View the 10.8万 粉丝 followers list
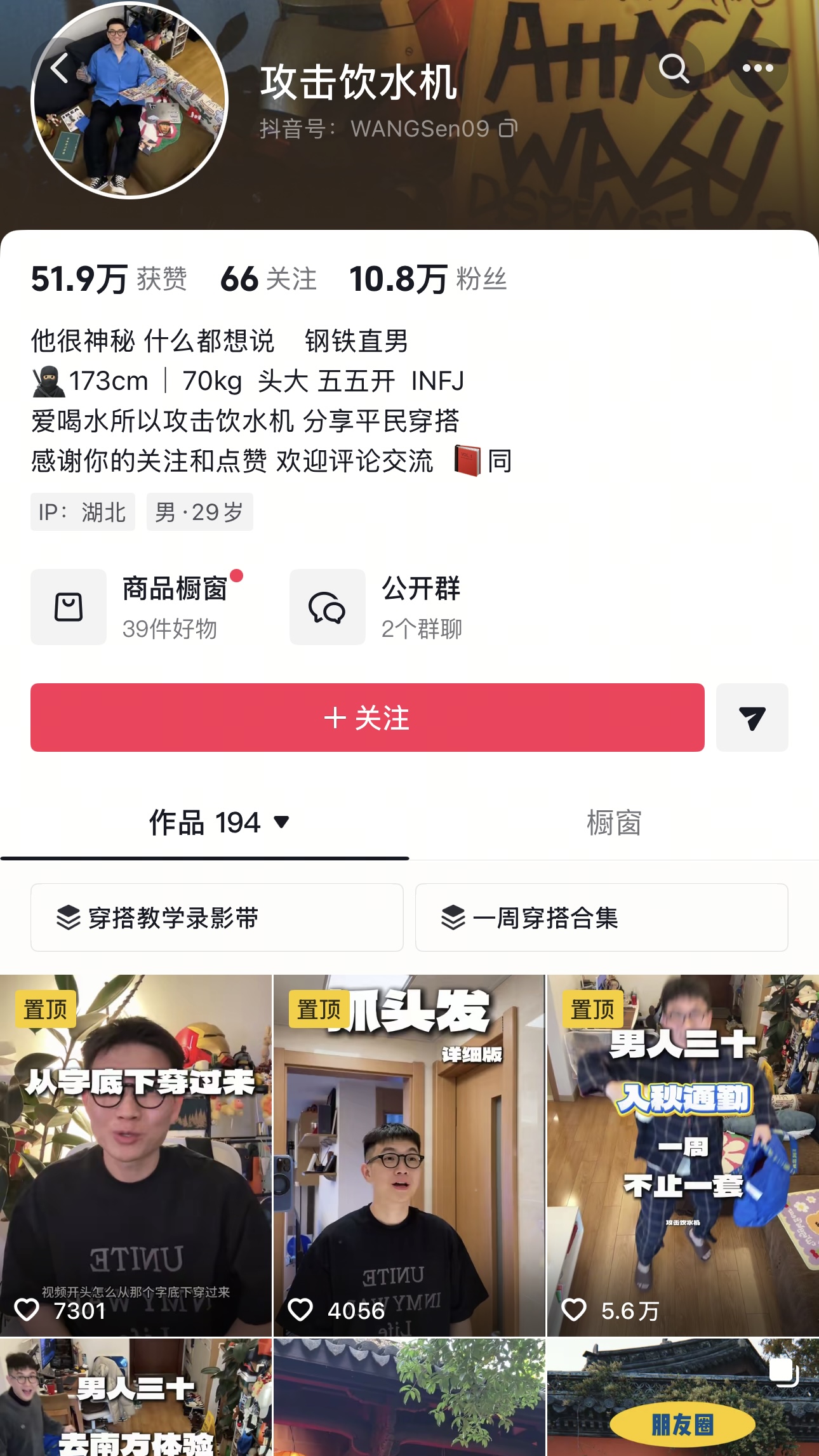Image resolution: width=819 pixels, height=1456 pixels. click(x=428, y=279)
